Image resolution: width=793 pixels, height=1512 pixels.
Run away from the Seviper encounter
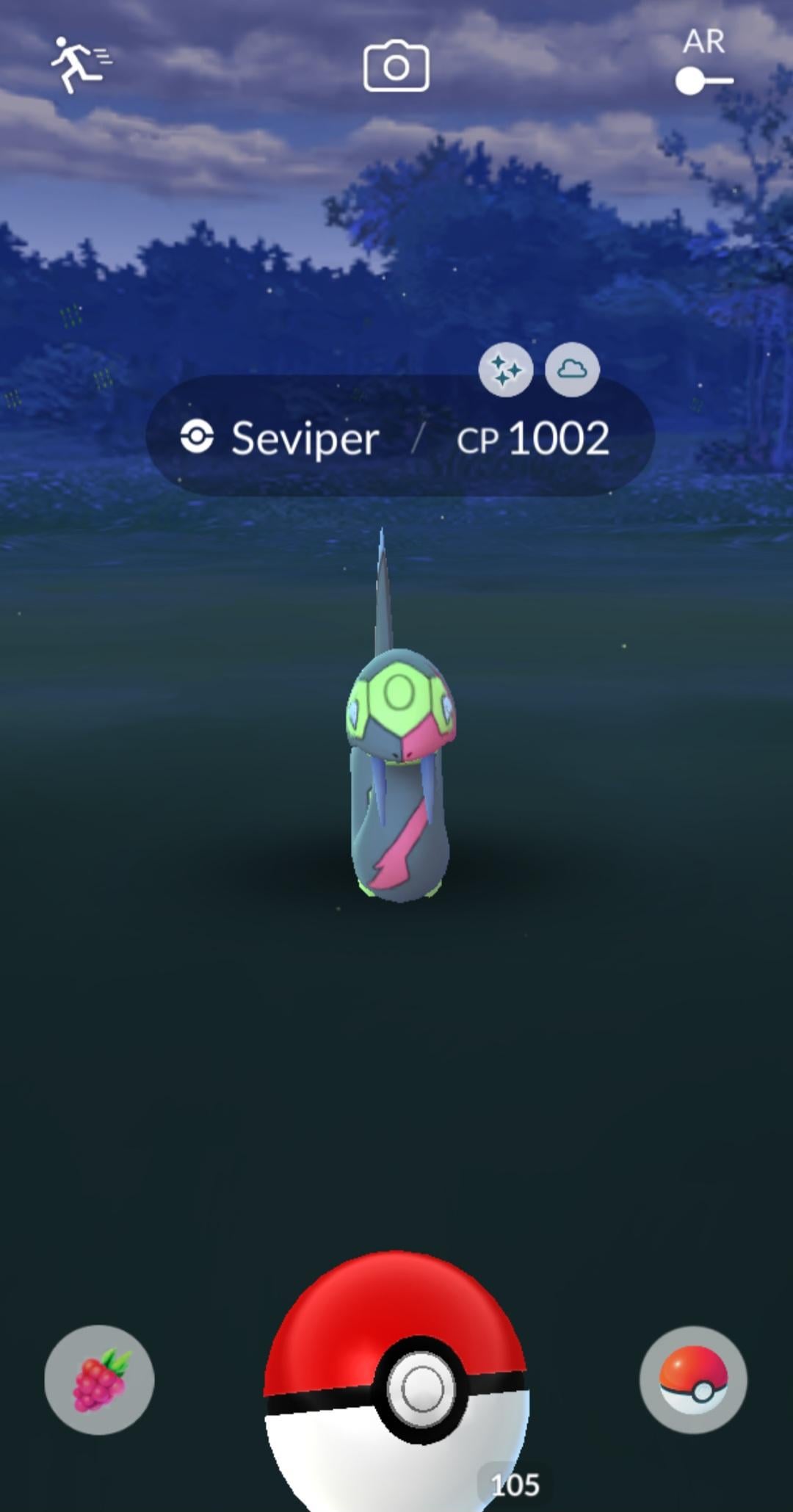(x=81, y=65)
